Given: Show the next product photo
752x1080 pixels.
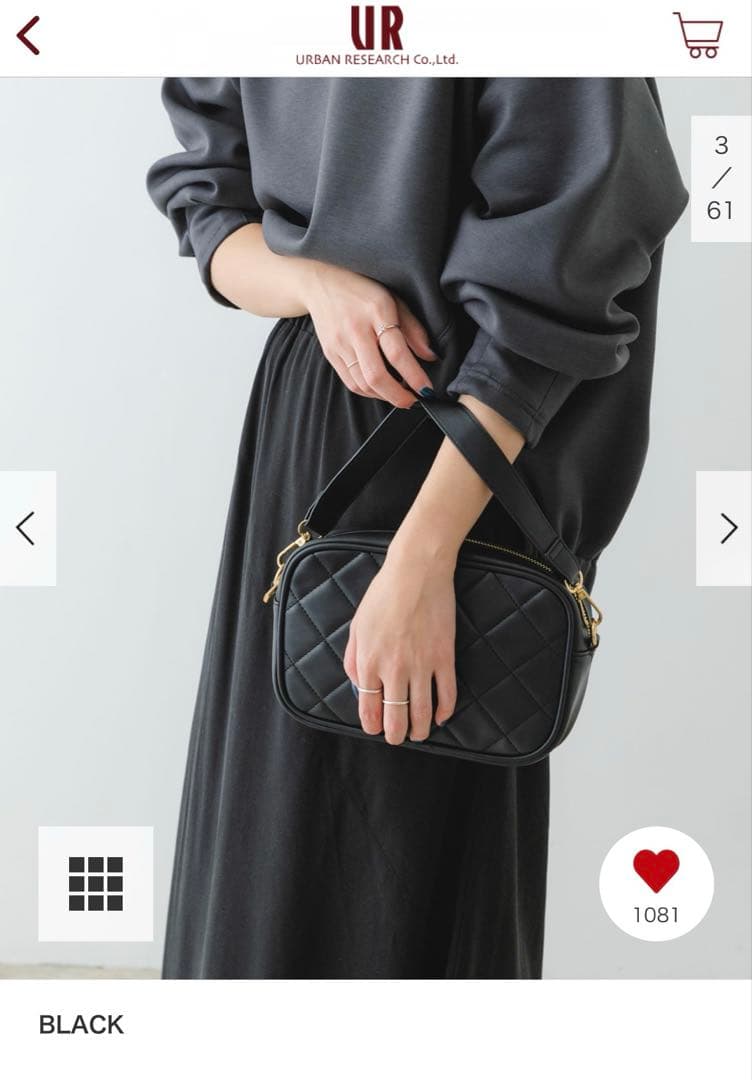Looking at the screenshot, I should [724, 528].
